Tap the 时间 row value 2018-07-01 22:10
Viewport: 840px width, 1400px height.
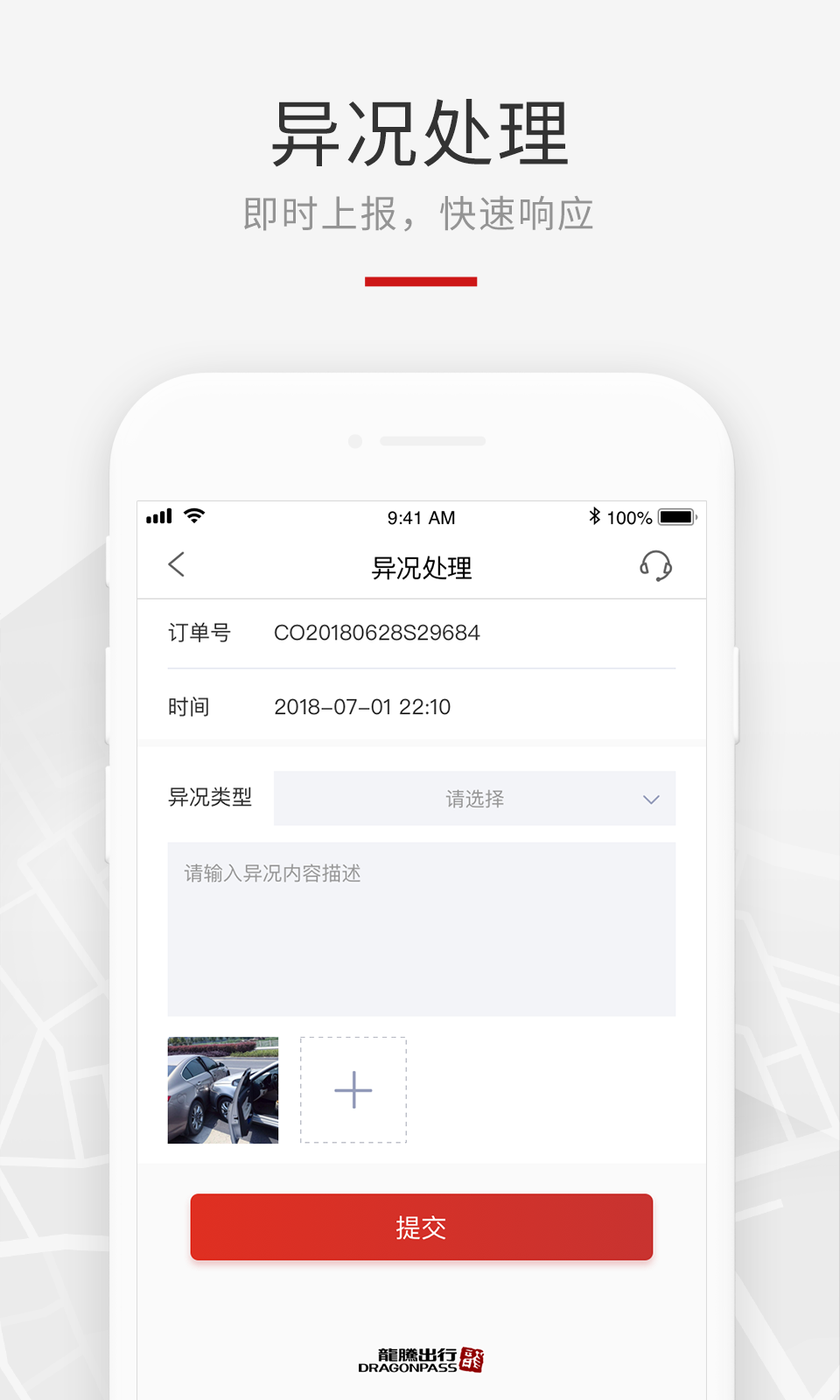pyautogui.click(x=363, y=706)
